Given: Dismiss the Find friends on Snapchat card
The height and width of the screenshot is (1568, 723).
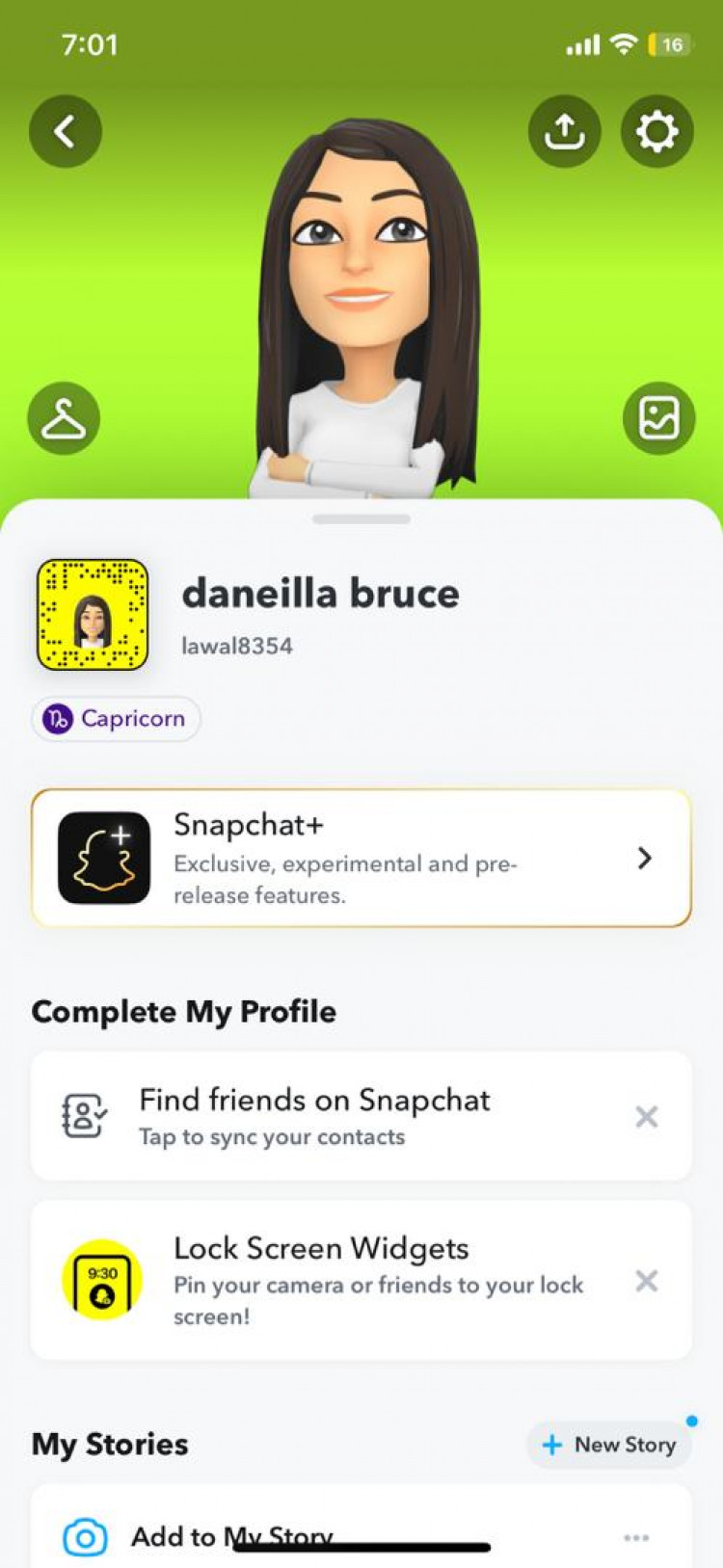Looking at the screenshot, I should click(x=647, y=1117).
